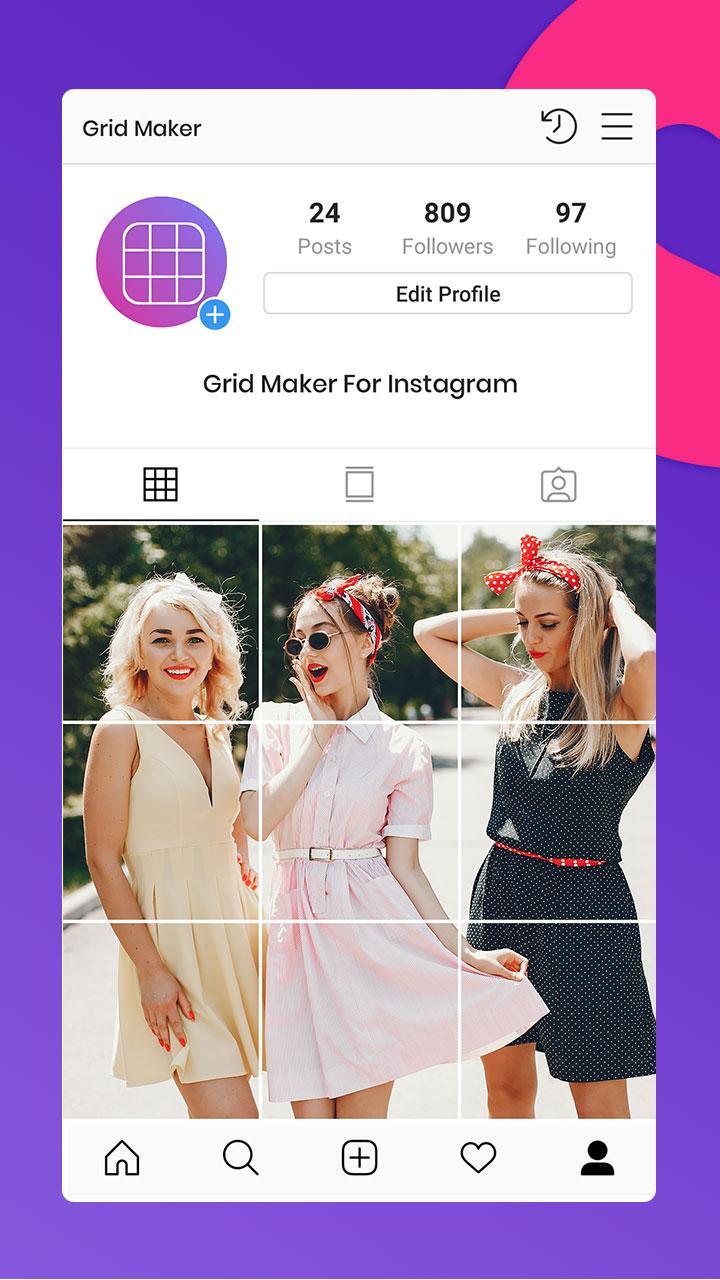The image size is (720, 1280).
Task: Open the Followers count
Action: pyautogui.click(x=448, y=226)
